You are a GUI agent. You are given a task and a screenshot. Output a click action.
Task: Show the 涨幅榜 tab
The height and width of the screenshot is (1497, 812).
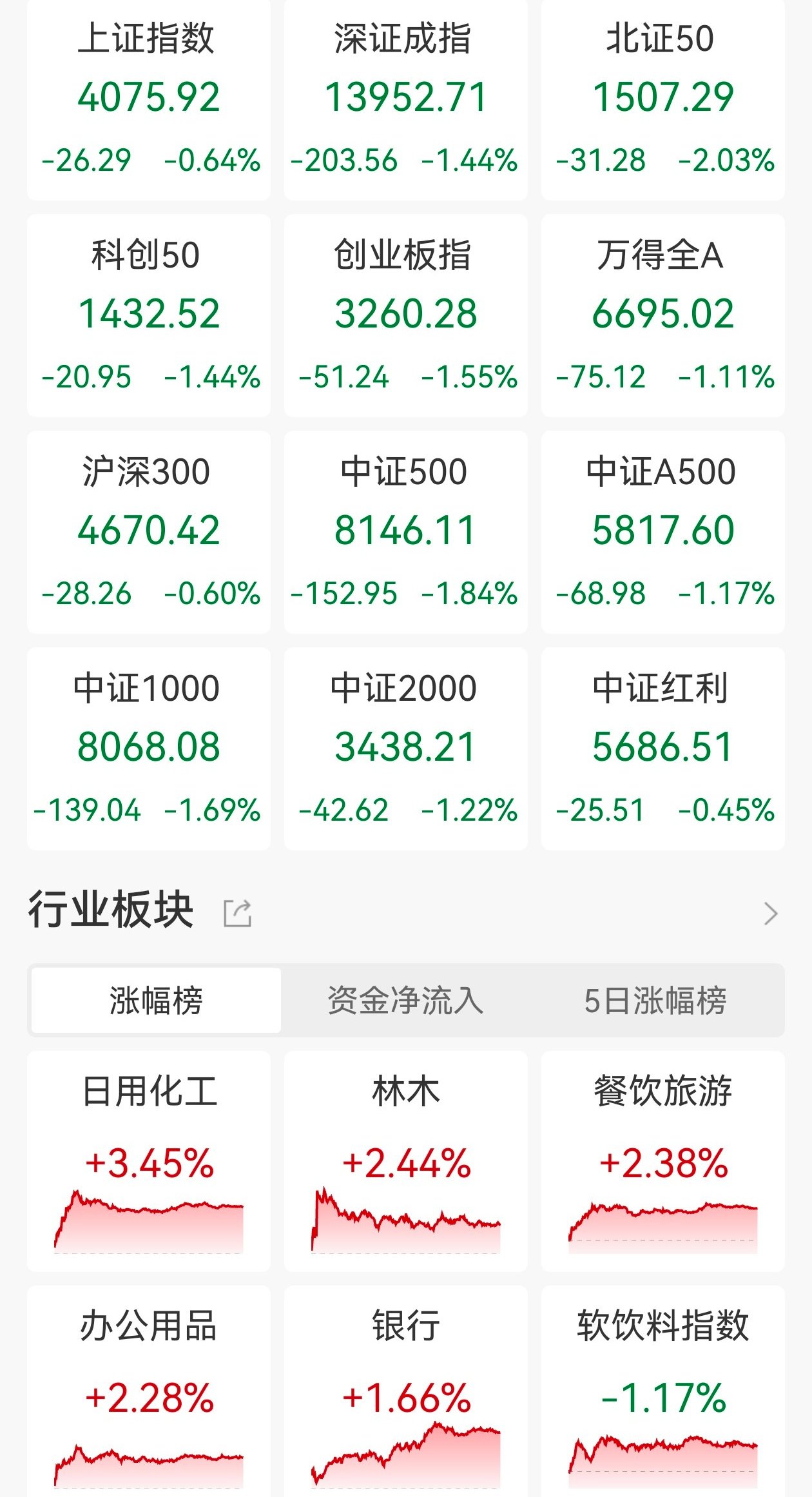(156, 1001)
